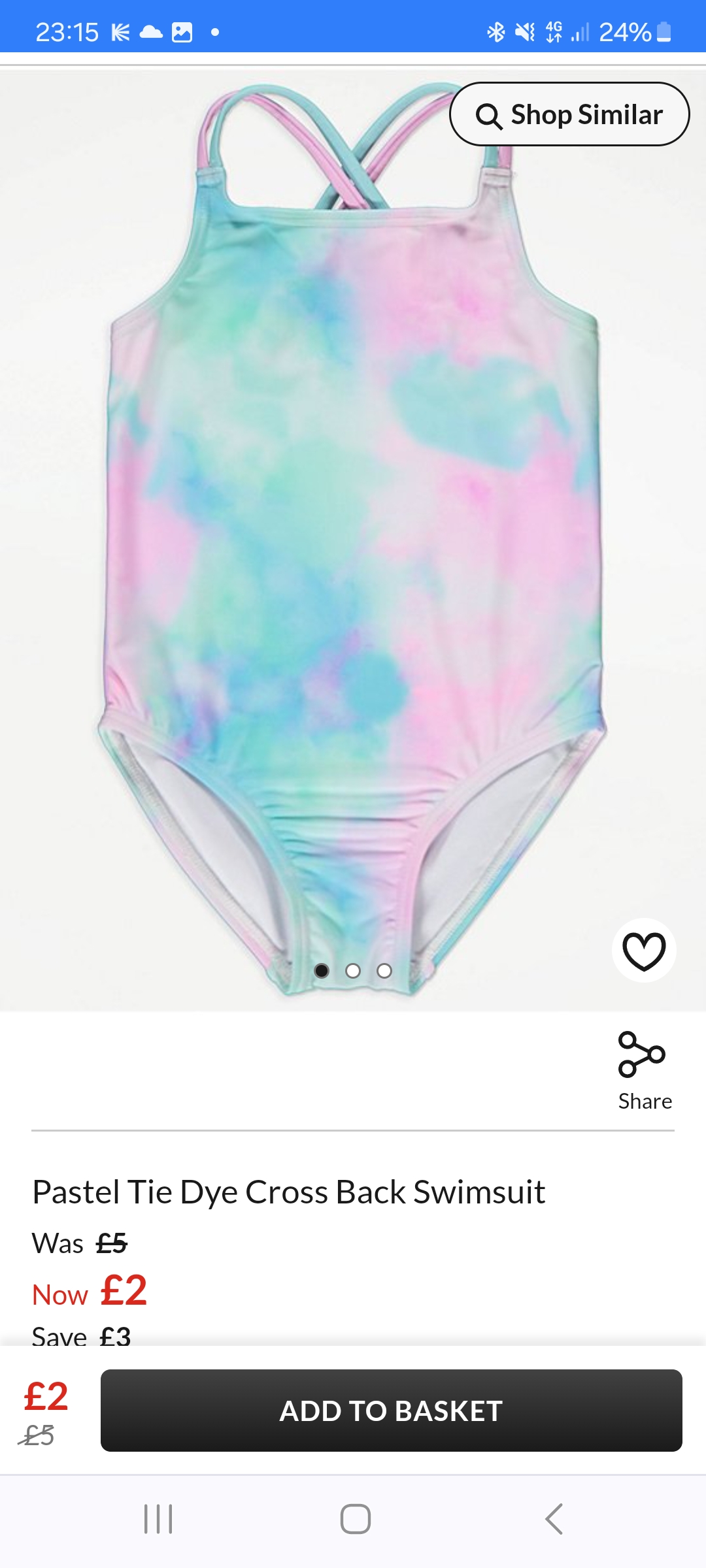Open the swimsuit product image
The image size is (706, 1568).
click(353, 523)
